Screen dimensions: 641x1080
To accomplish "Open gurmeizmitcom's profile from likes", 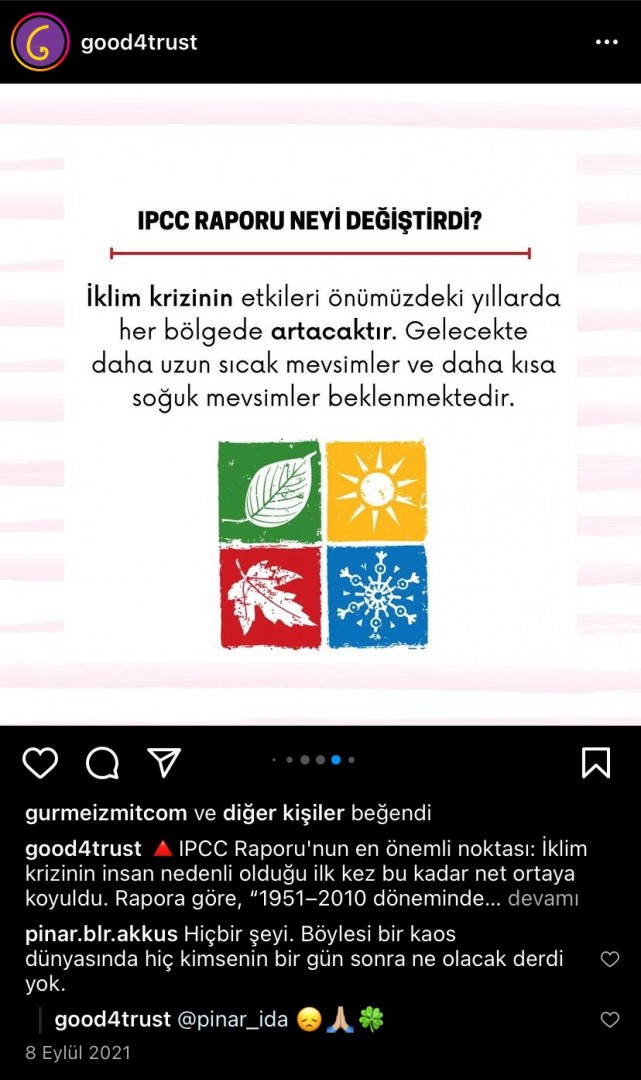I will [105, 813].
